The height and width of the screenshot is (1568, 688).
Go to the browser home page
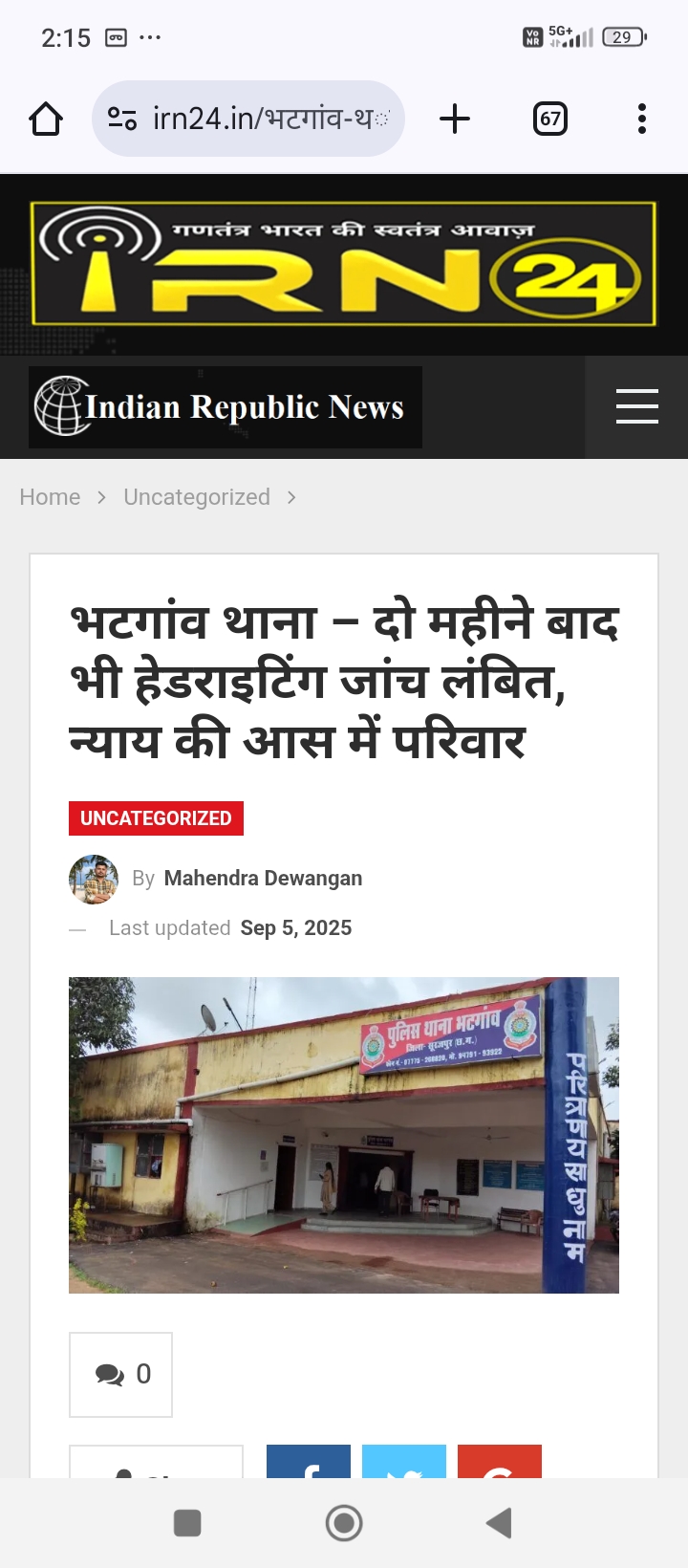(x=46, y=119)
